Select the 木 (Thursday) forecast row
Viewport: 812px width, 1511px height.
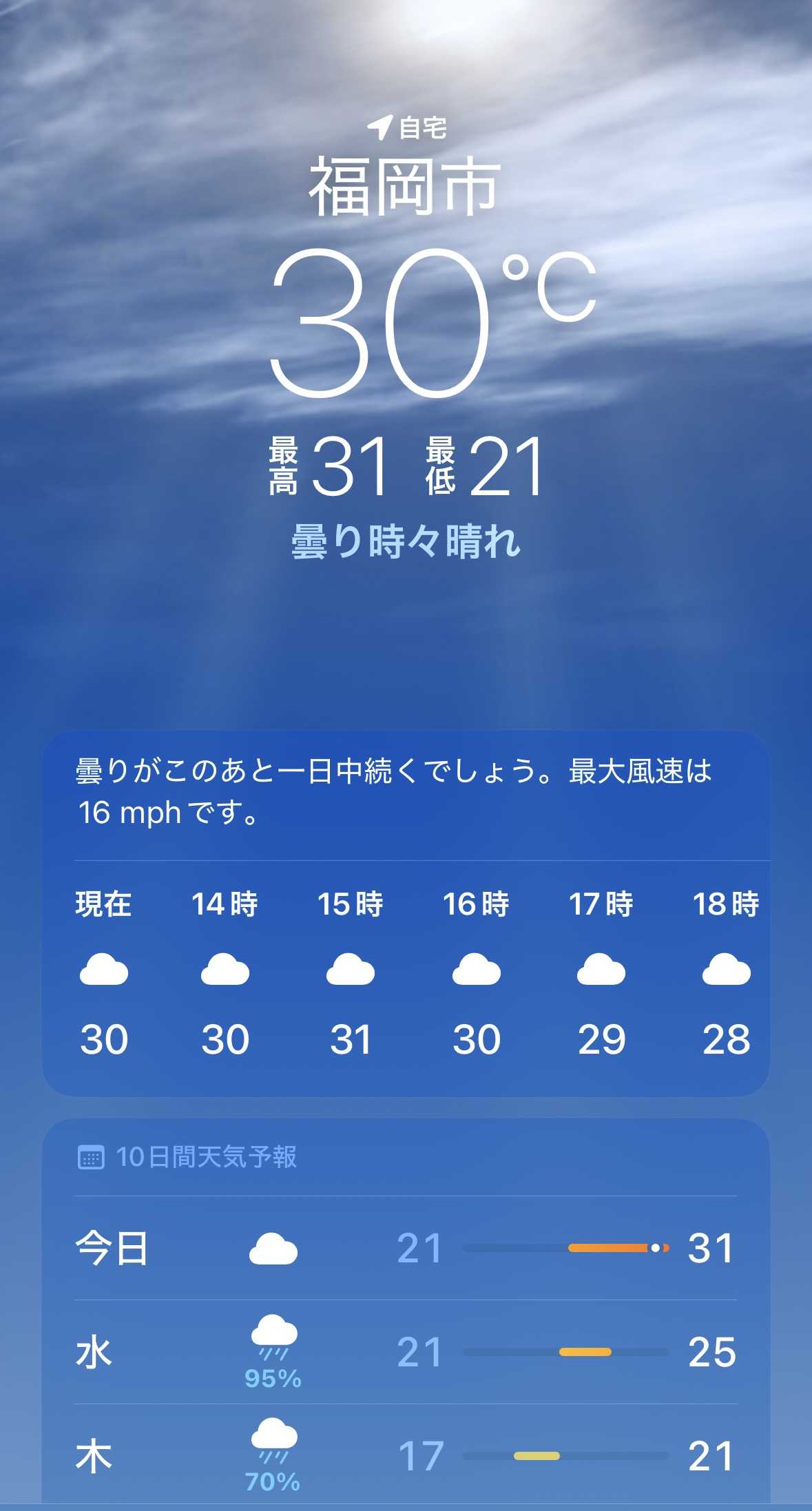click(x=406, y=1455)
